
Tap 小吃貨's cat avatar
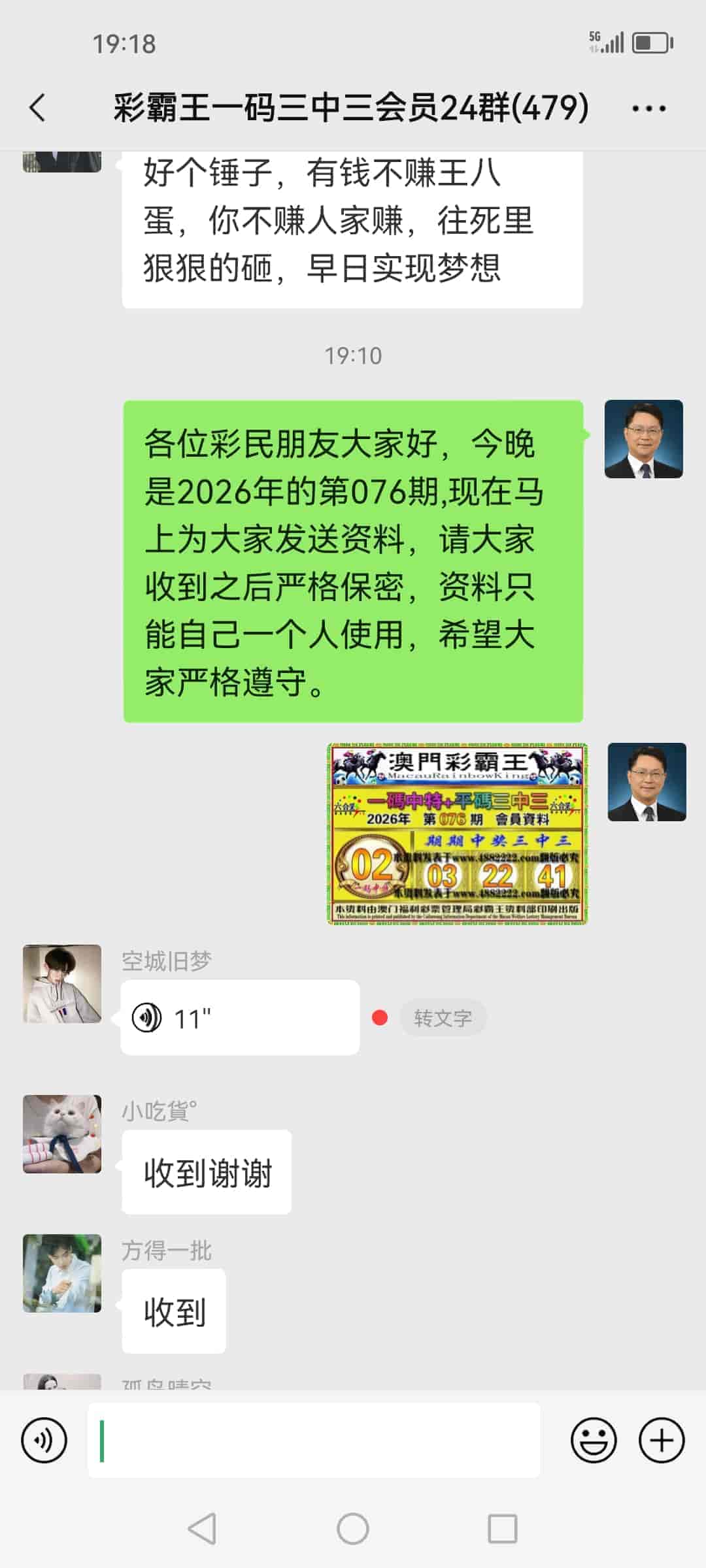[61, 1135]
